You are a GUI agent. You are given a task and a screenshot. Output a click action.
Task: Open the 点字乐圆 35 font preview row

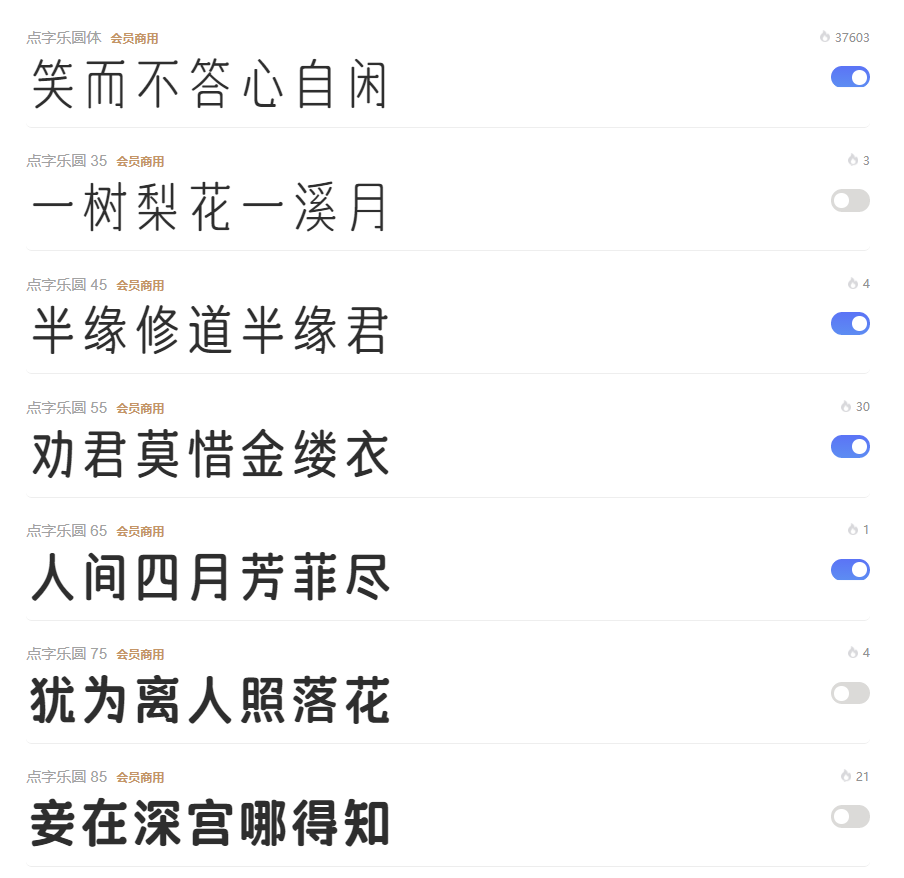pos(210,208)
